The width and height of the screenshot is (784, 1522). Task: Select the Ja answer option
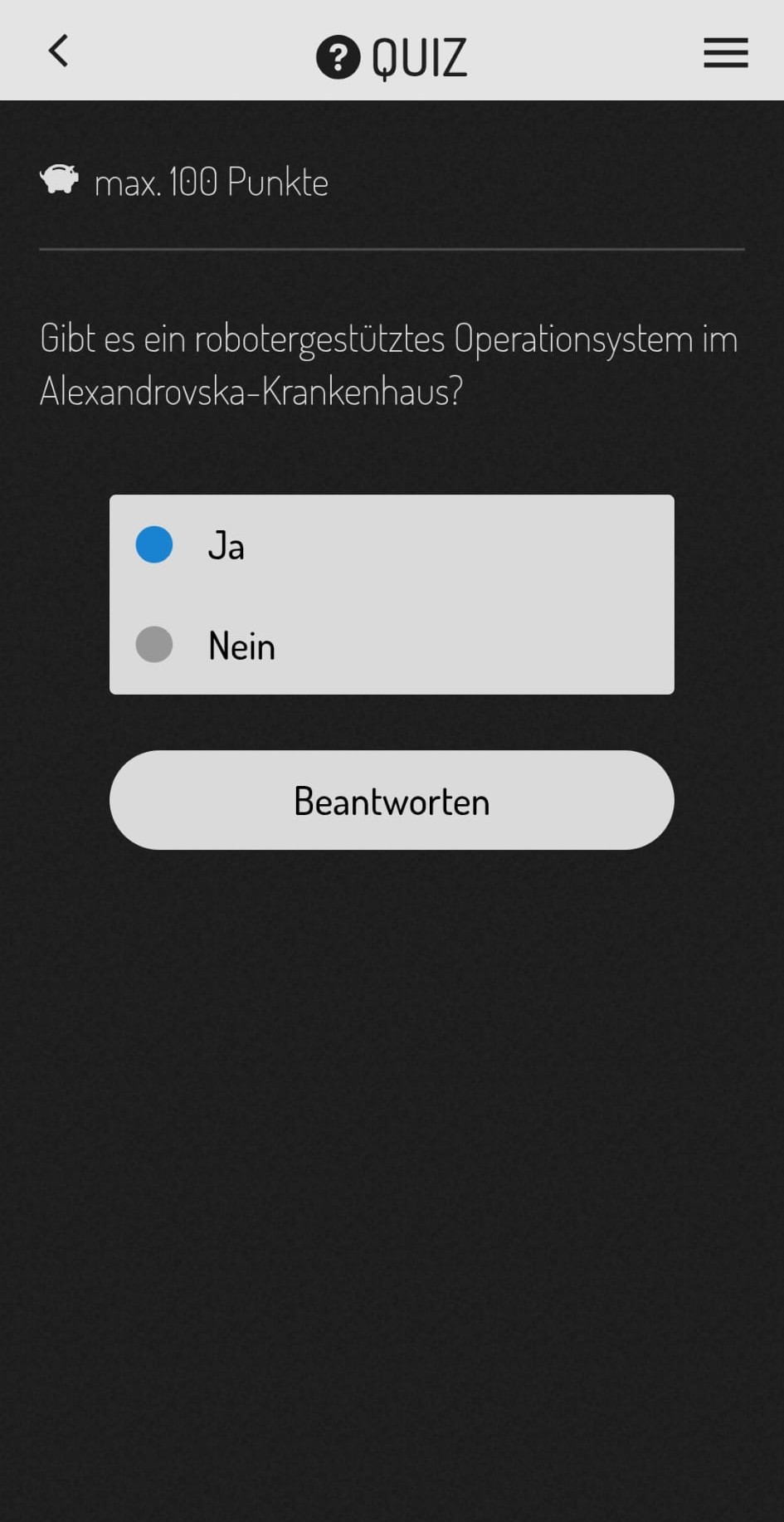tap(155, 545)
